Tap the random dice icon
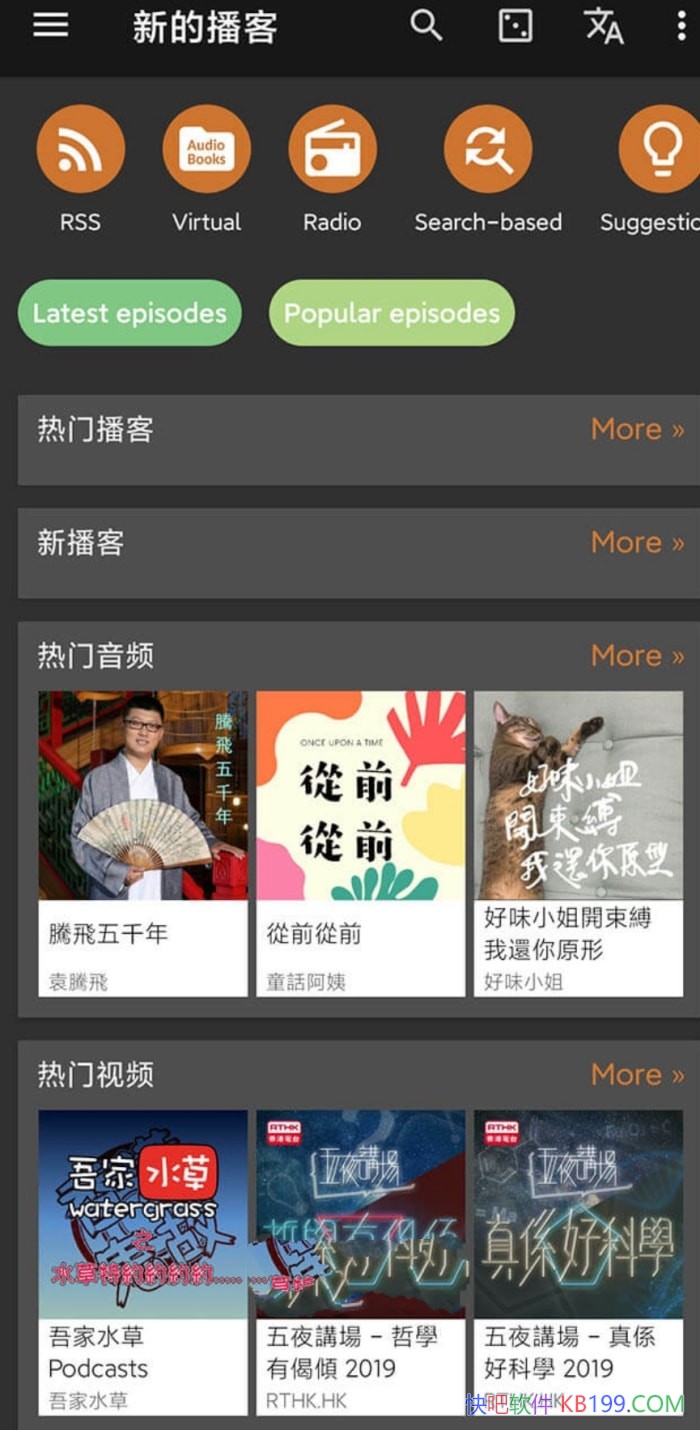Screen dimensions: 700x1430 pos(515,27)
